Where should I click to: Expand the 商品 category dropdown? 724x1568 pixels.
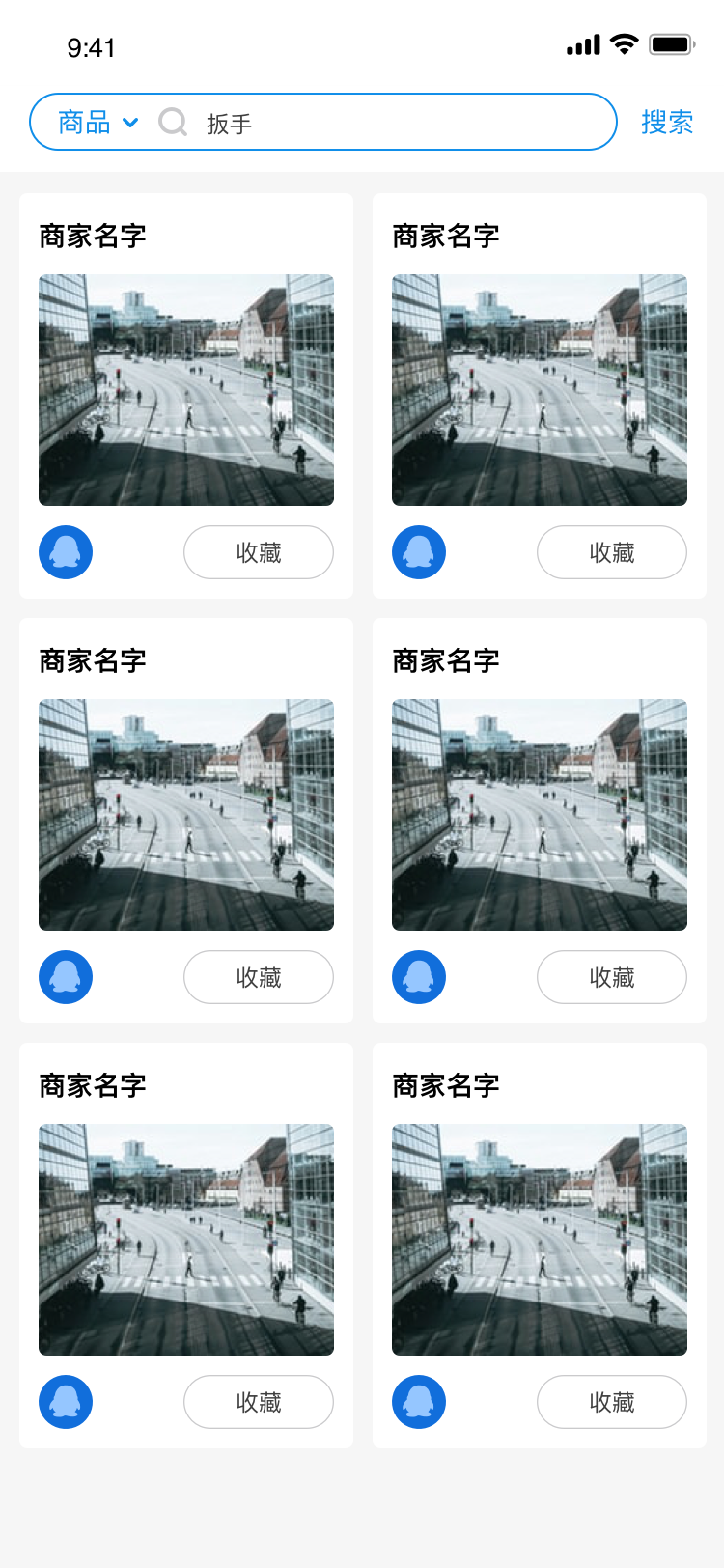(98, 123)
